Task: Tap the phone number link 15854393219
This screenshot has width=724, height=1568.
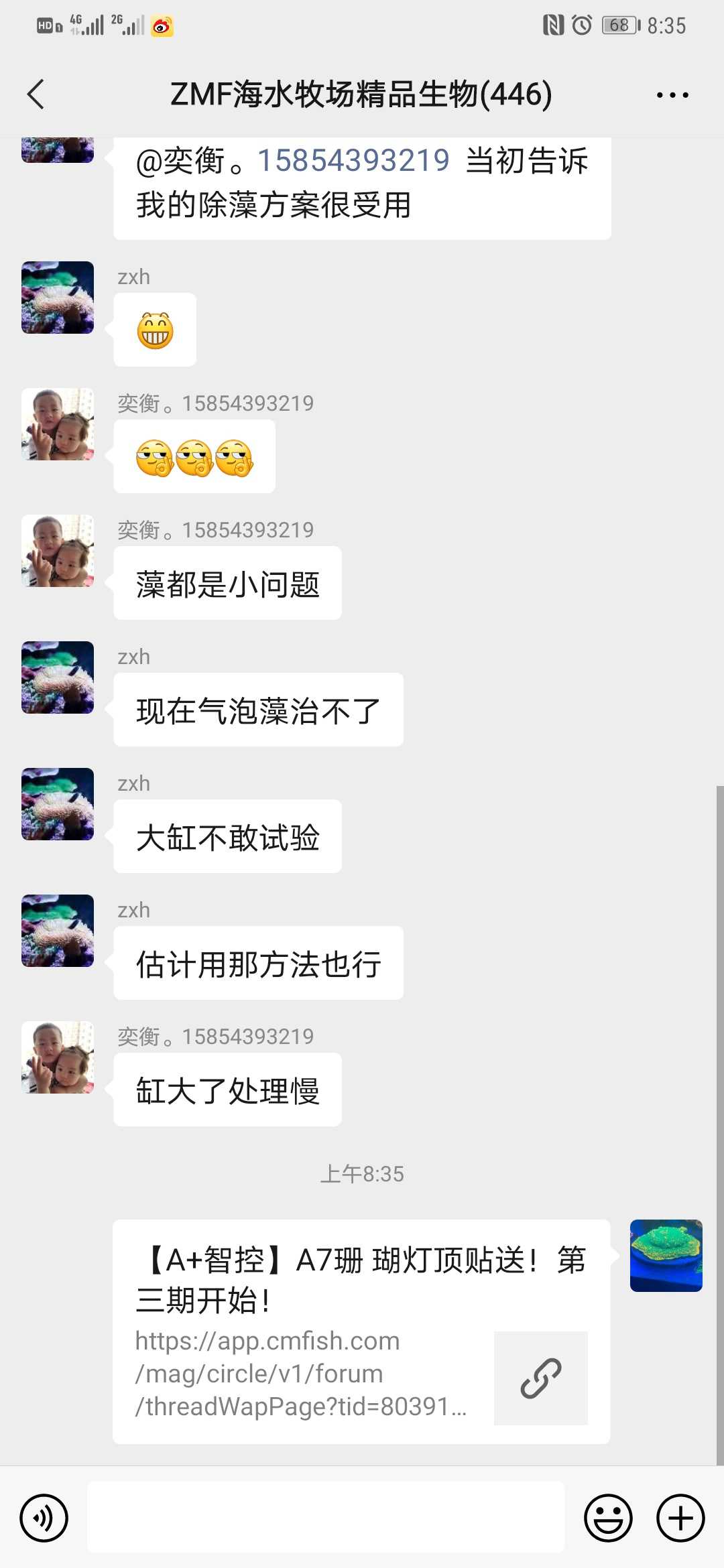Action: [353, 161]
